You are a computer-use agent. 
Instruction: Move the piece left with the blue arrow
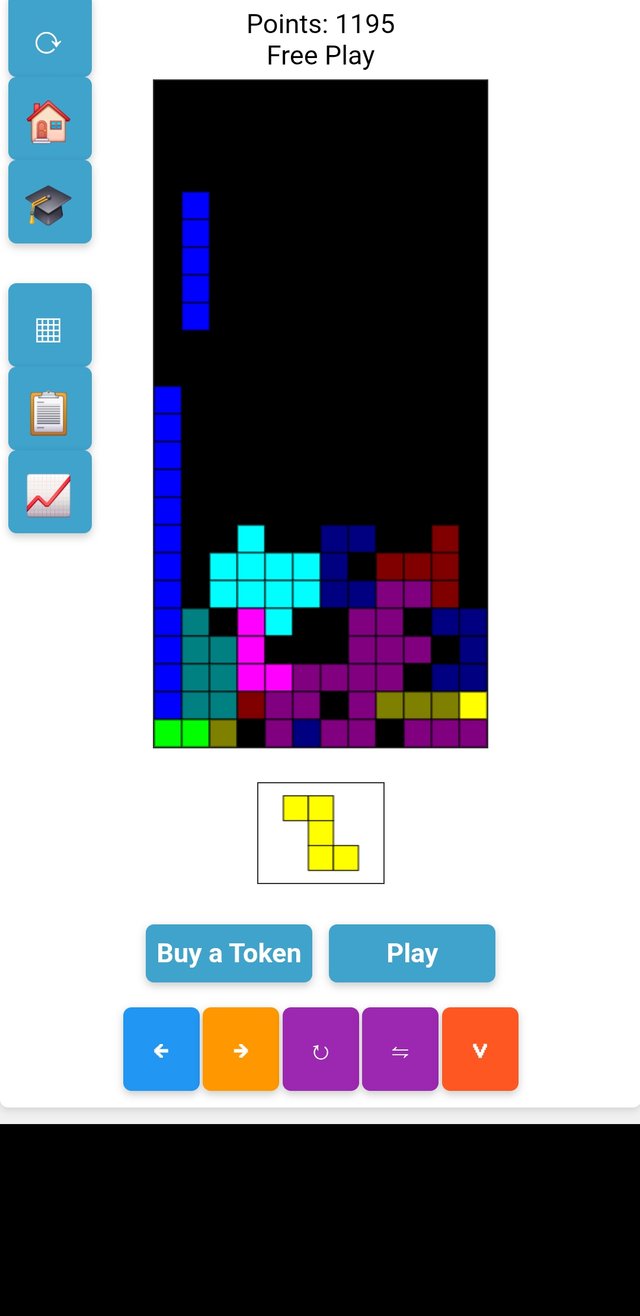pos(161,1049)
